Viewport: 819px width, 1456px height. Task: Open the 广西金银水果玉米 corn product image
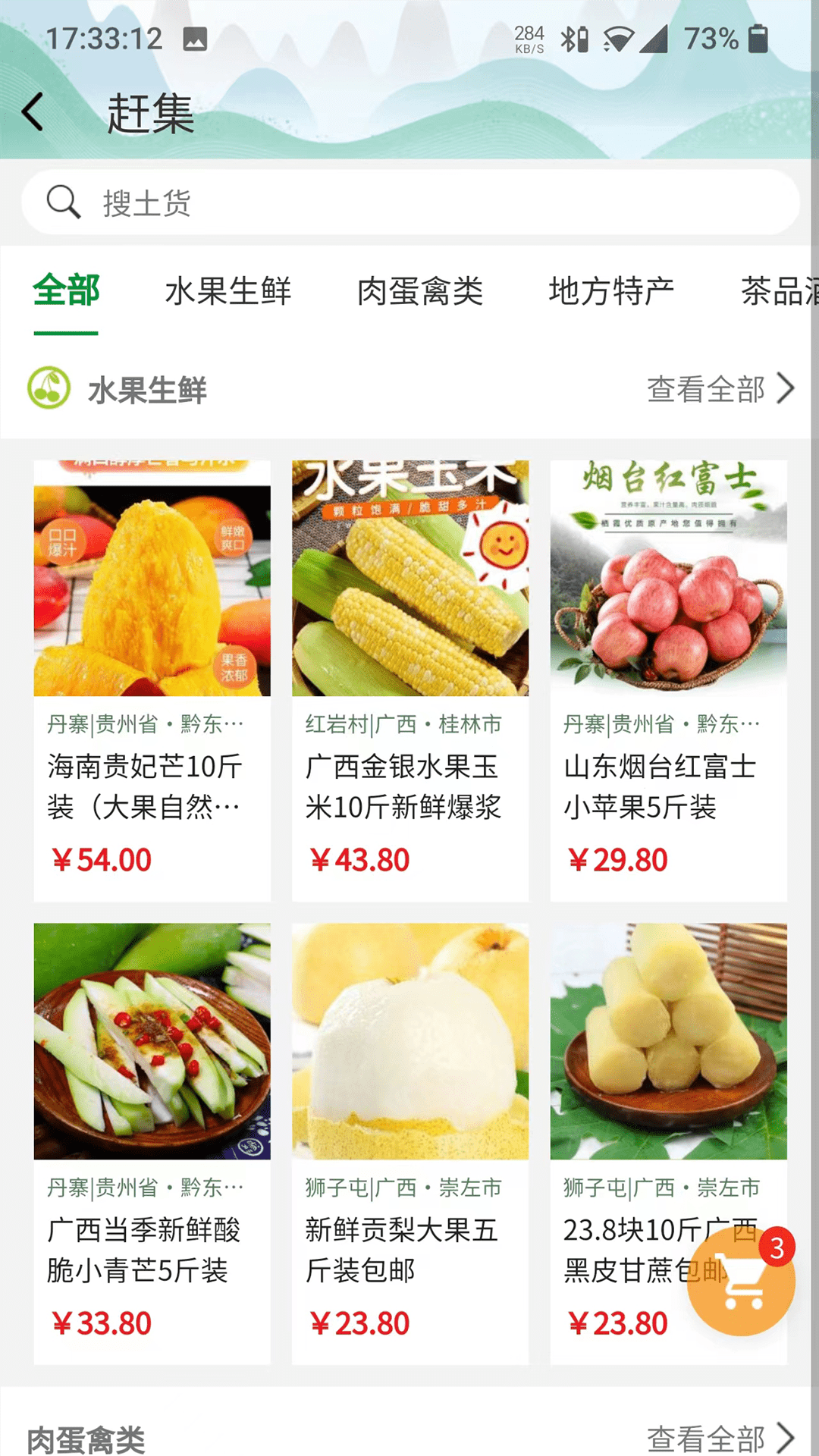click(x=409, y=578)
